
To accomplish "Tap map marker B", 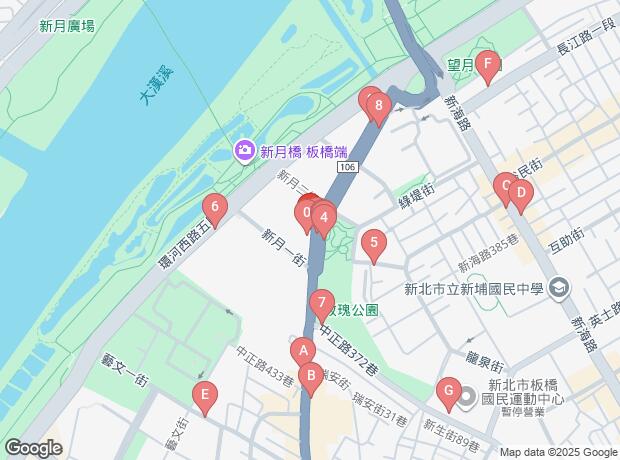I will coord(311,379).
